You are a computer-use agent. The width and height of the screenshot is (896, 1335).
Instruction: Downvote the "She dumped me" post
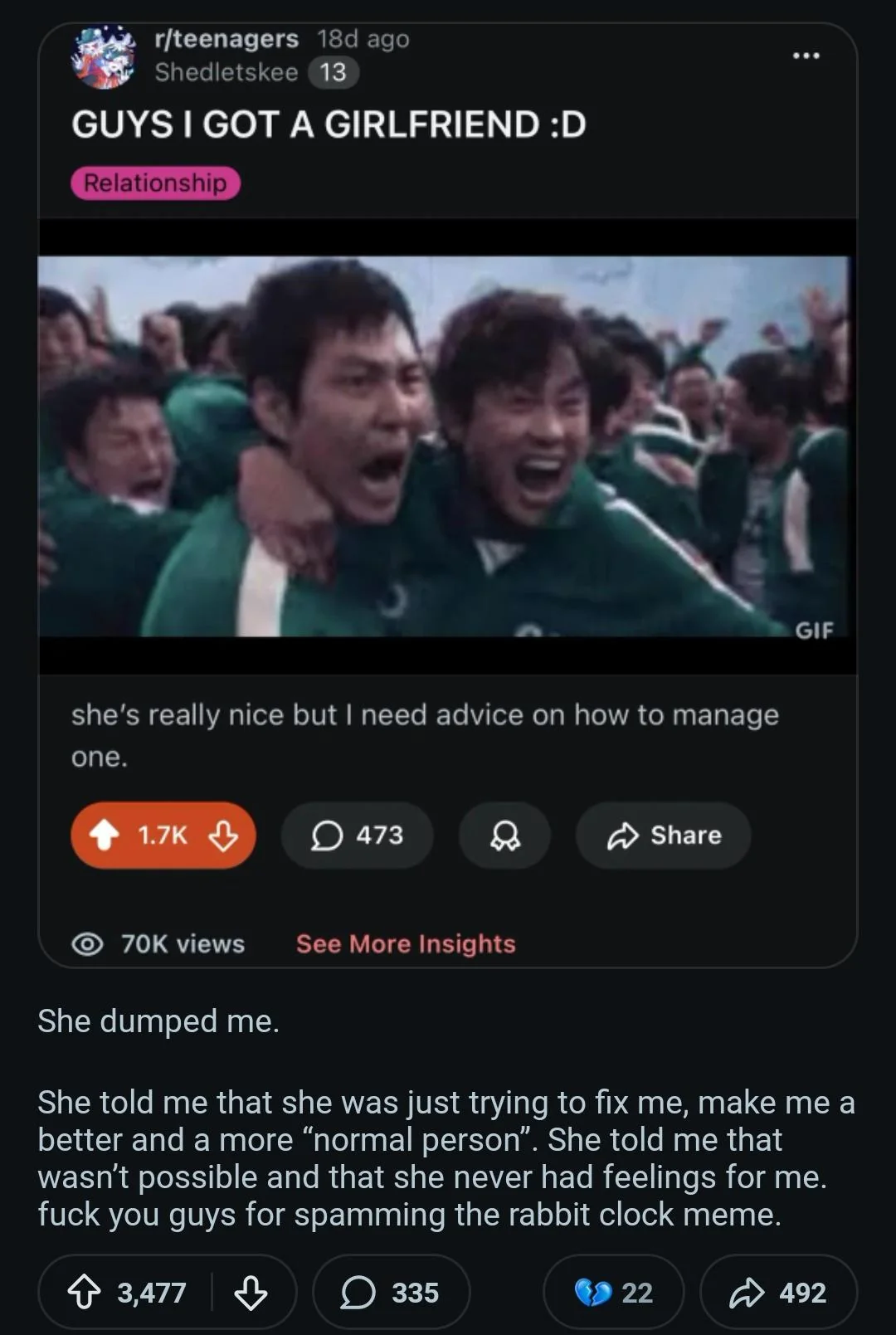click(251, 1292)
